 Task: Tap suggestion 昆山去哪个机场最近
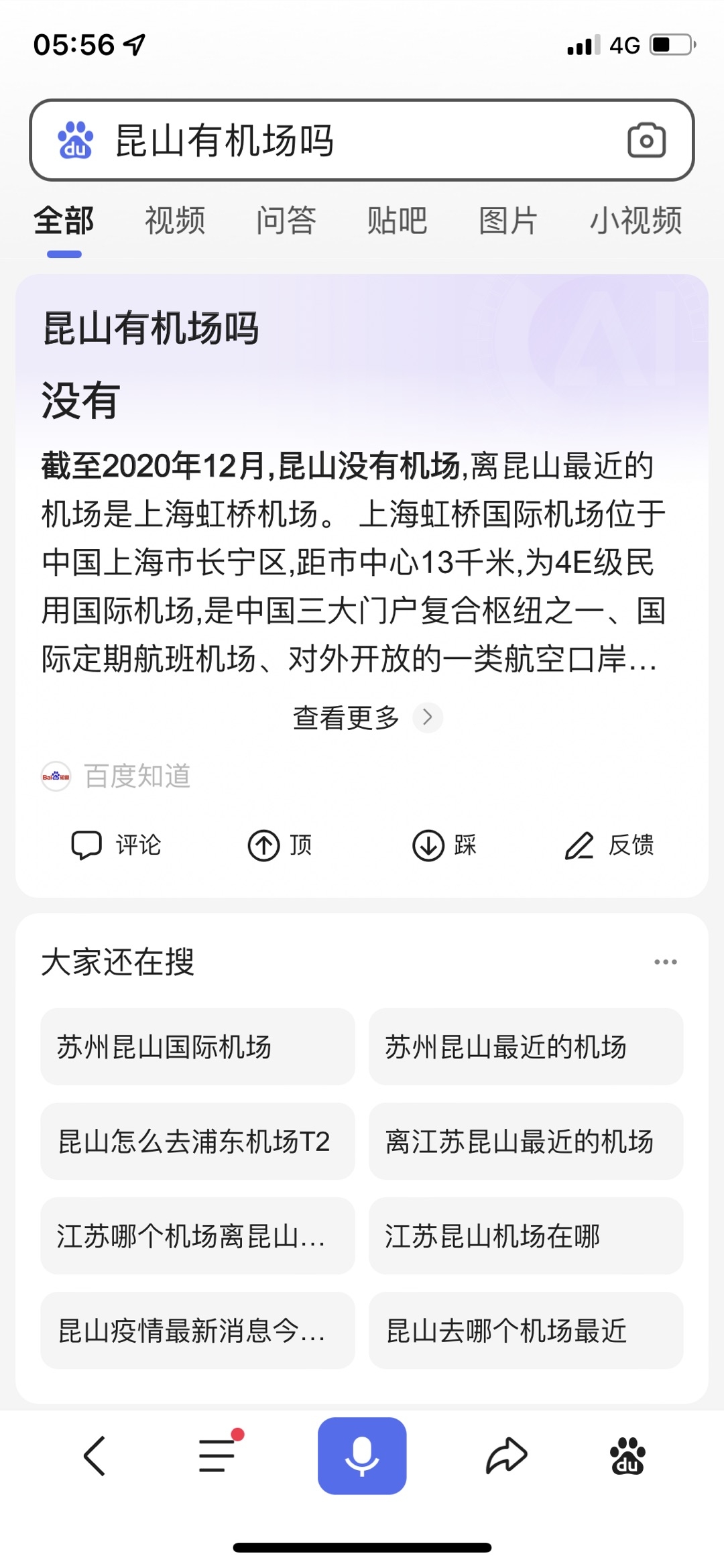coord(526,1330)
